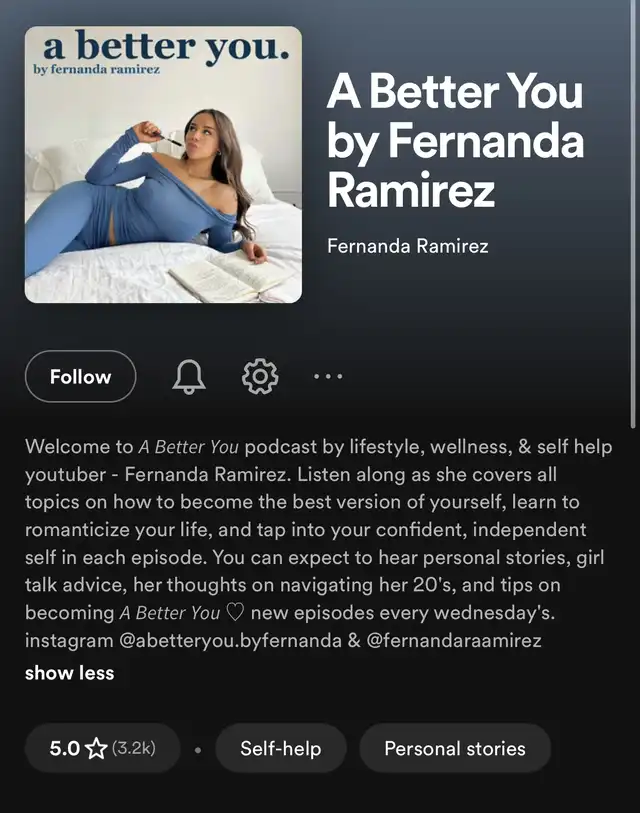Turn on the notifications bell
The width and height of the screenshot is (640, 813).
coord(189,377)
